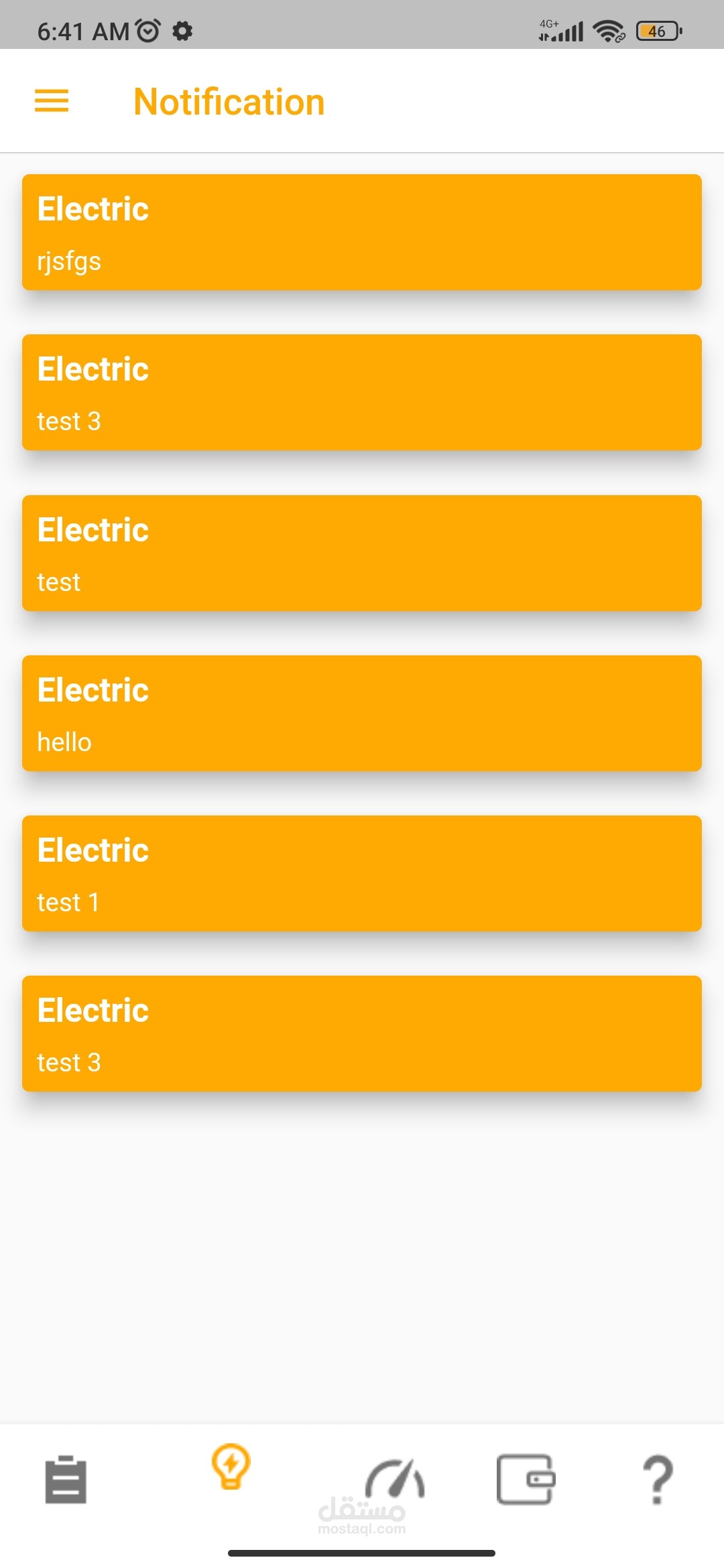The width and height of the screenshot is (724, 1568).
Task: Open the "test 3" notification directly below "rjsfgs"
Action: tap(362, 393)
